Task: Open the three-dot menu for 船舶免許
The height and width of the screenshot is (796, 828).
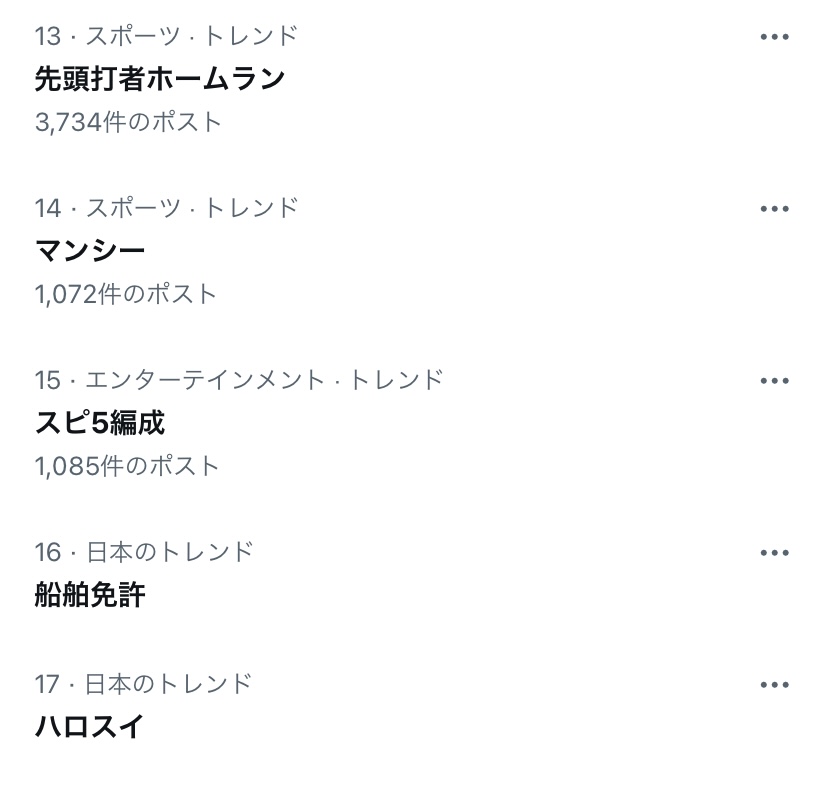Action: [x=774, y=553]
